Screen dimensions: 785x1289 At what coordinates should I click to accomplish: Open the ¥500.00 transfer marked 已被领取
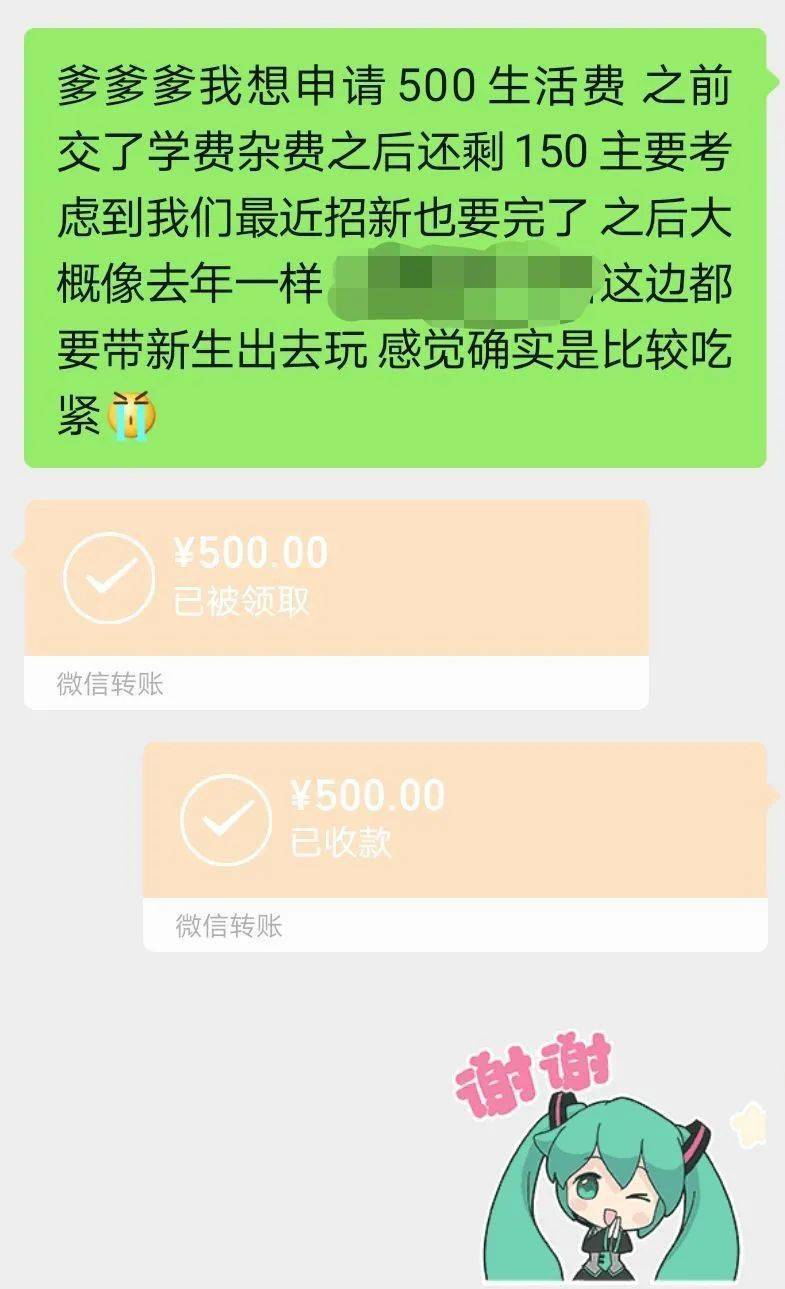click(x=335, y=580)
